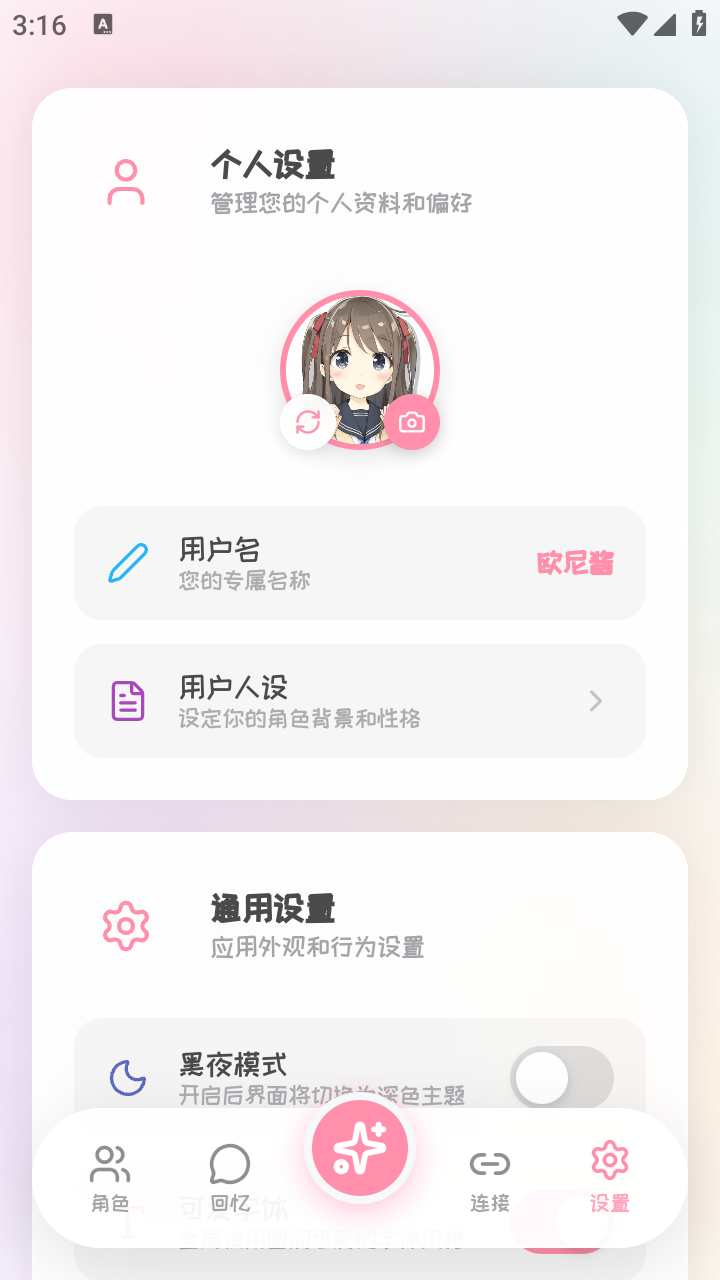Enable dark theme using its switch
Image resolution: width=720 pixels, height=1280 pixels.
pyautogui.click(x=561, y=1078)
